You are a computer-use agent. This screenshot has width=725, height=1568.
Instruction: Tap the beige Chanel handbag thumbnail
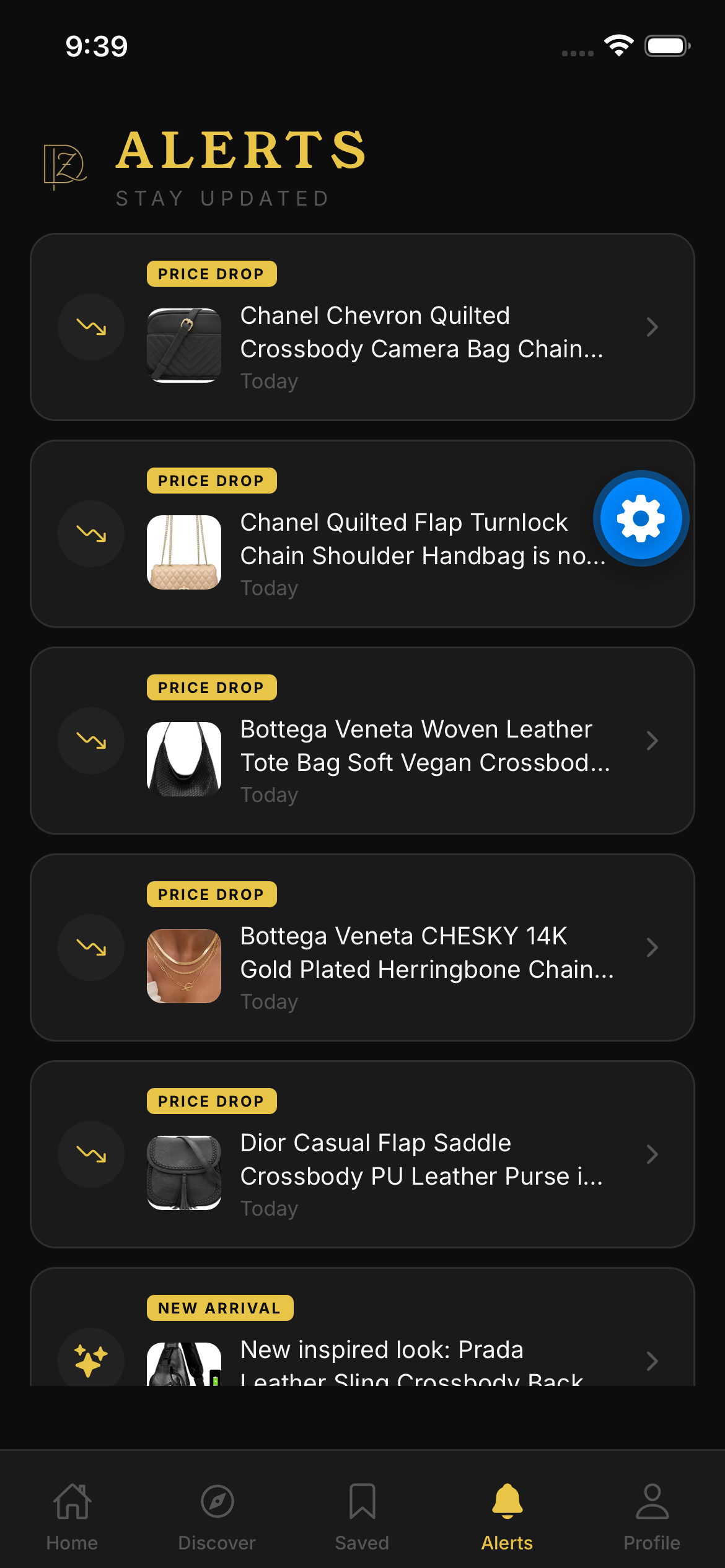(x=184, y=553)
